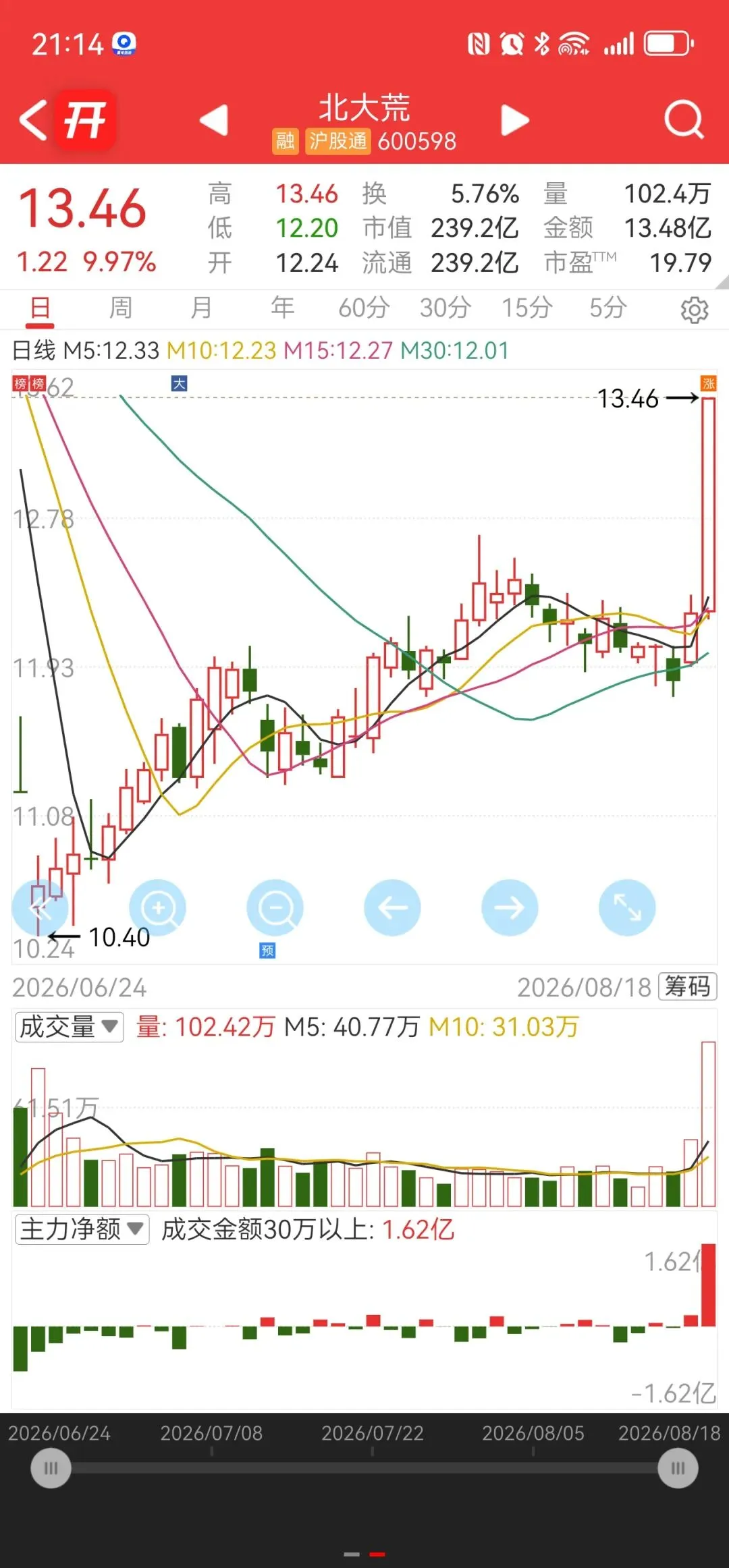Move chart cursor left with arrow button

(x=392, y=907)
